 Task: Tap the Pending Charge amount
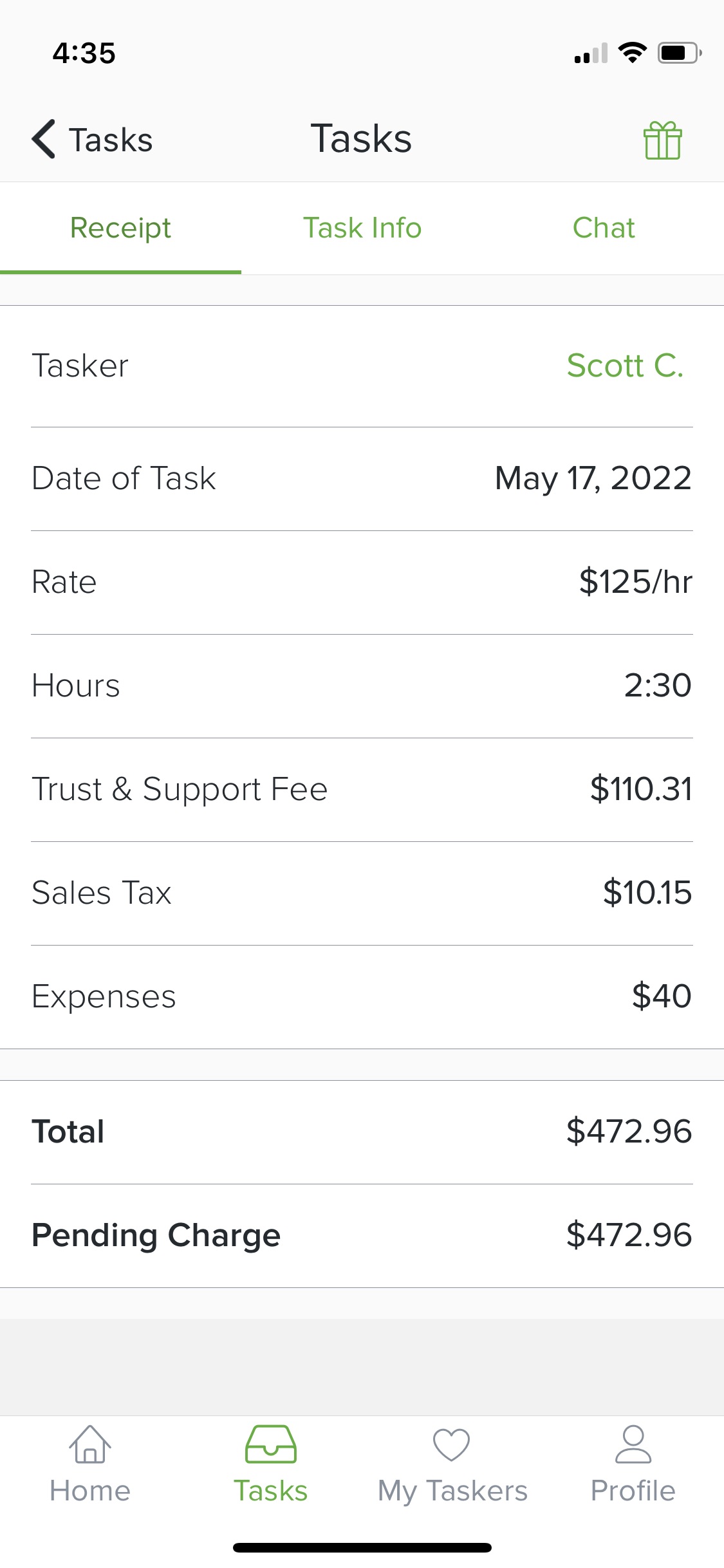click(627, 1235)
